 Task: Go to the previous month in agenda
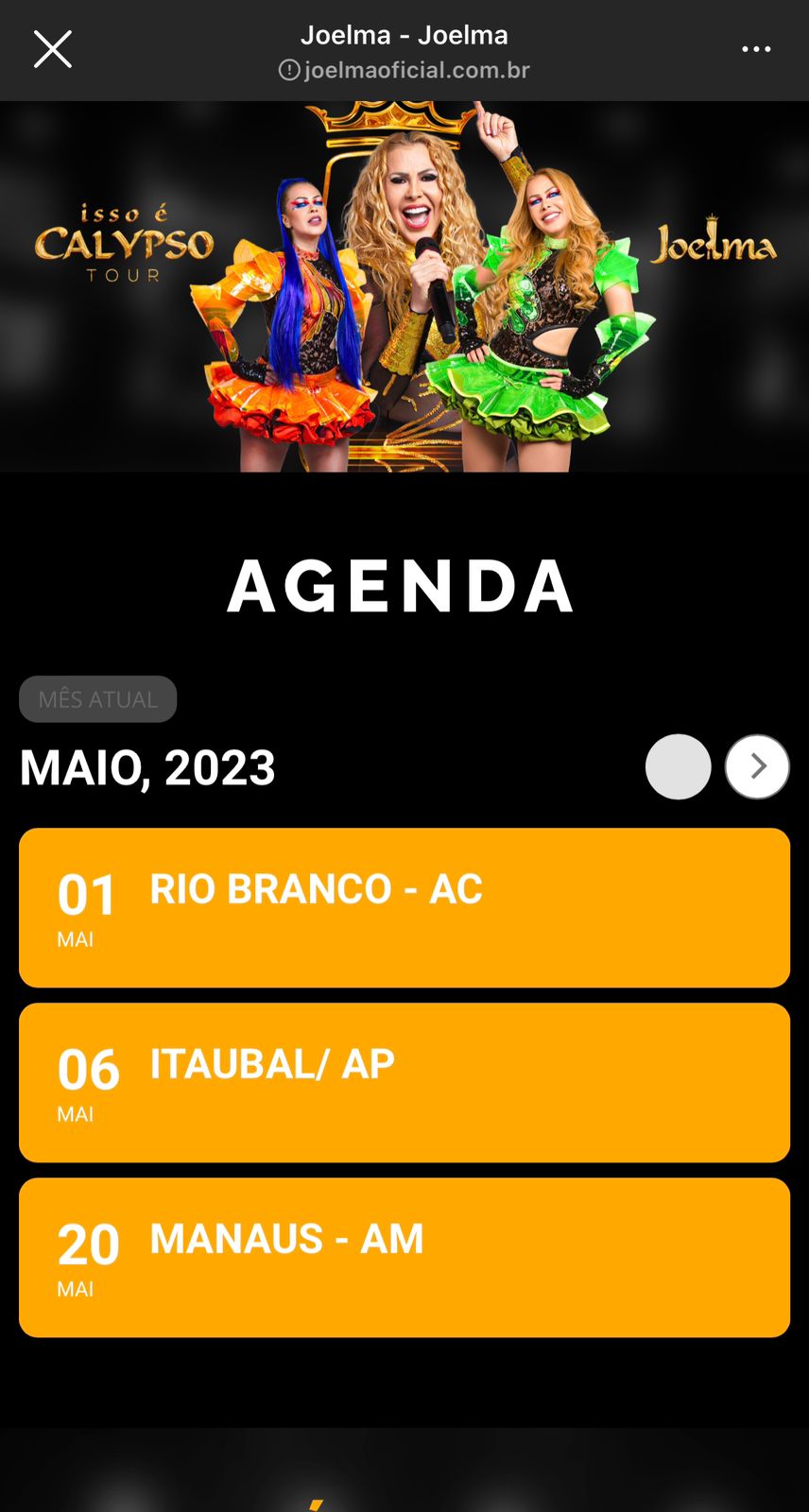[x=678, y=766]
